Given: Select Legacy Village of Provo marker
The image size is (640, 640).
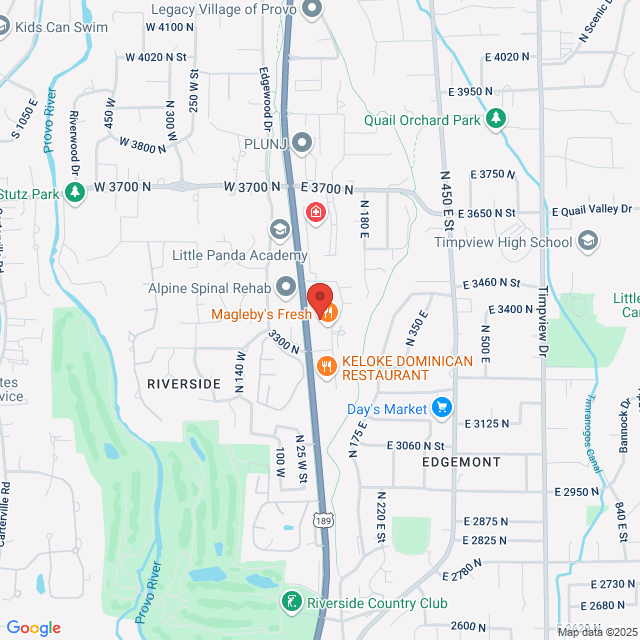Looking at the screenshot, I should [x=311, y=10].
